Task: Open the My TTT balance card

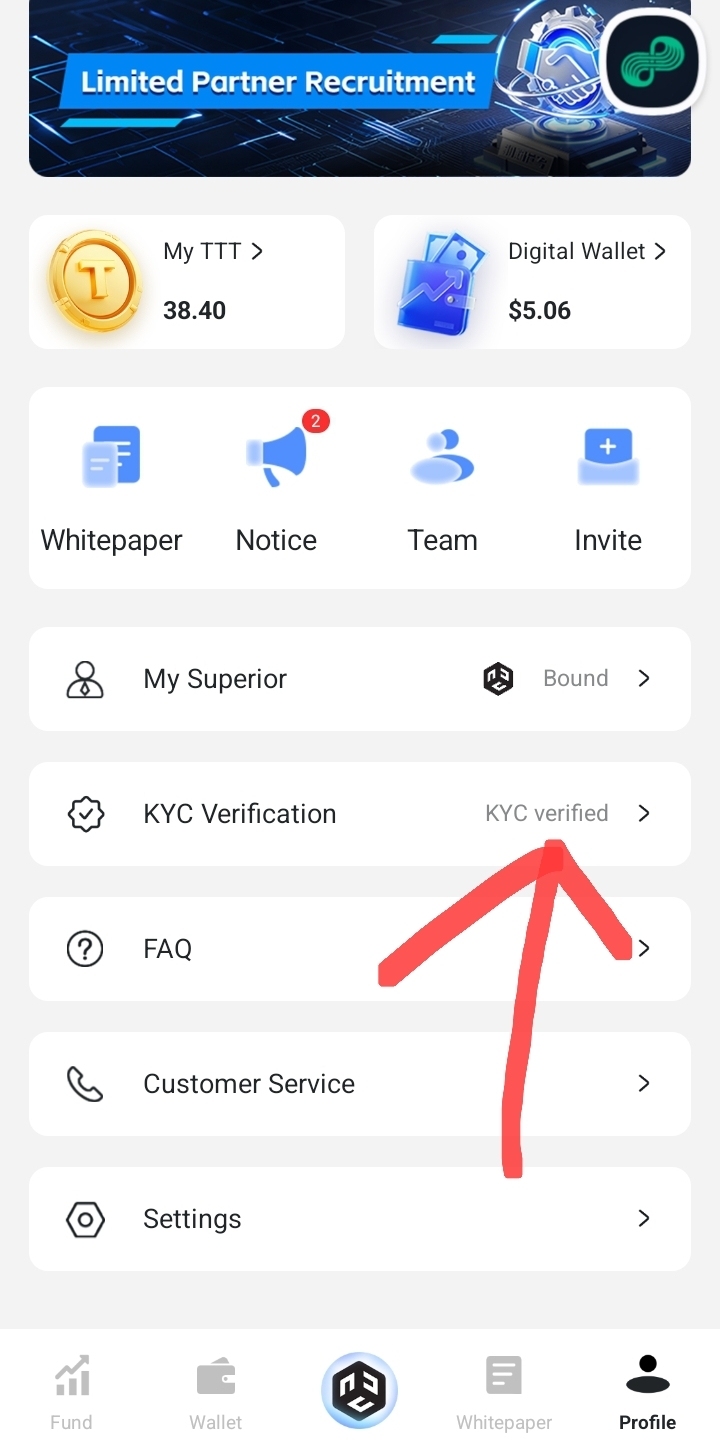Action: [x=187, y=282]
